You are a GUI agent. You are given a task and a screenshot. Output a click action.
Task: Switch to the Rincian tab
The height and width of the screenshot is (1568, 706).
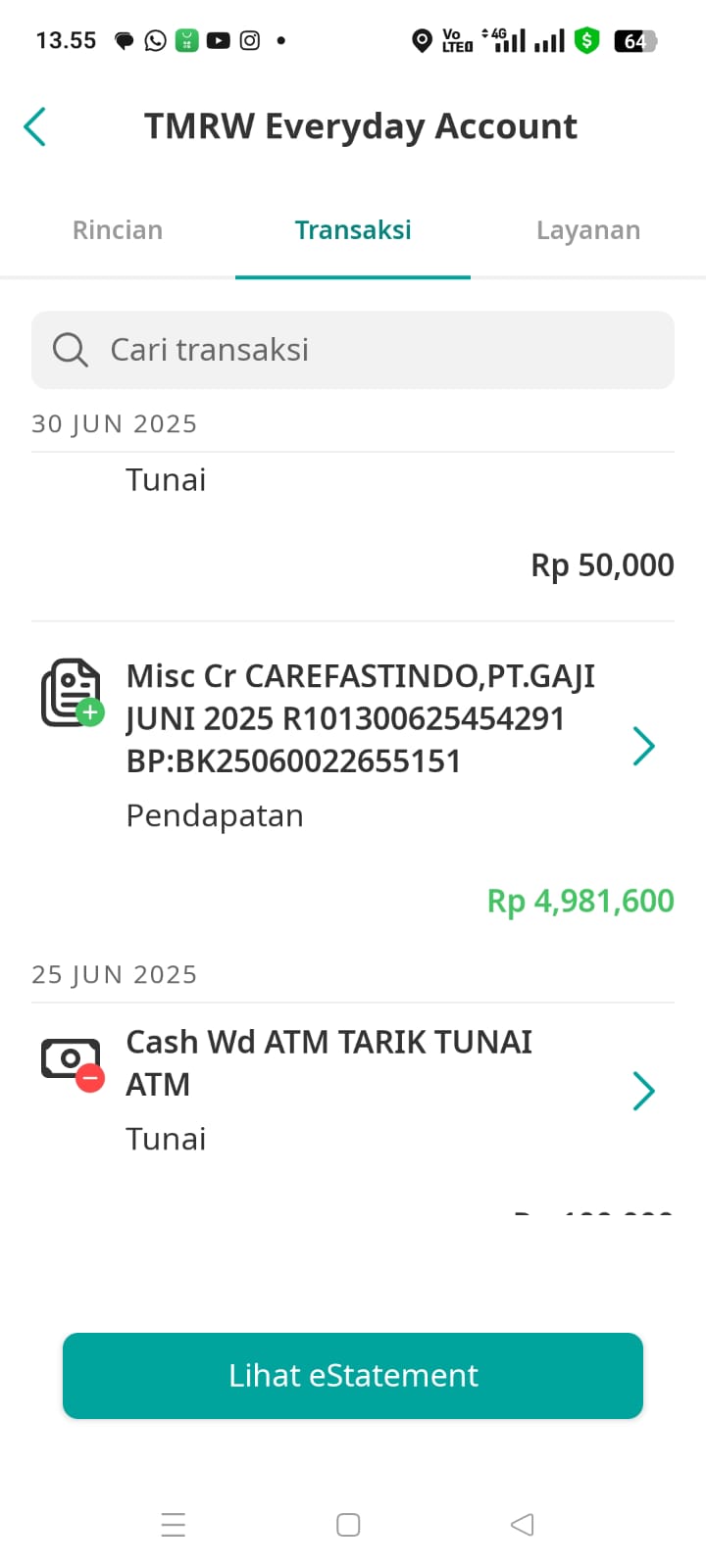pos(118,230)
